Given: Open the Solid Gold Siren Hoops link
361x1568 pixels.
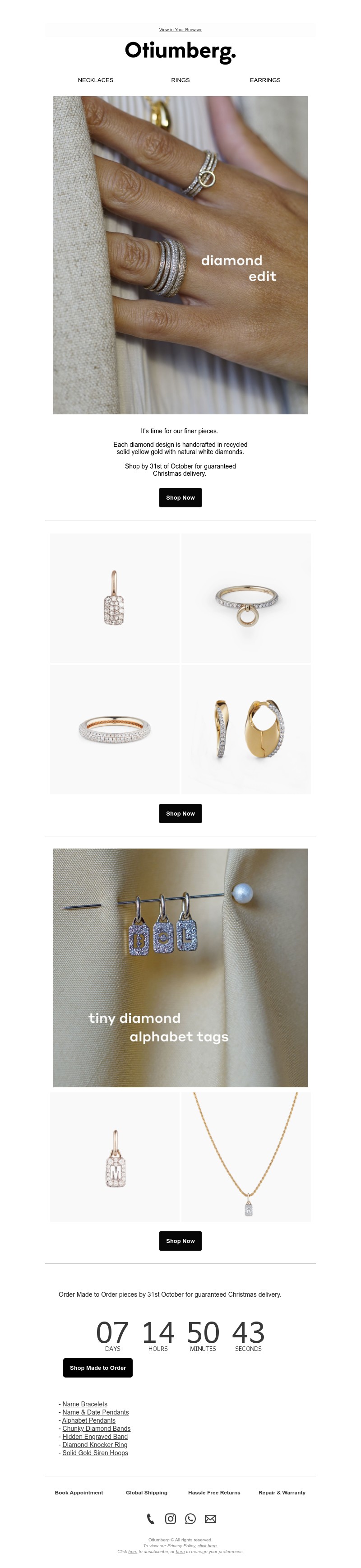Looking at the screenshot, I should [95, 1452].
